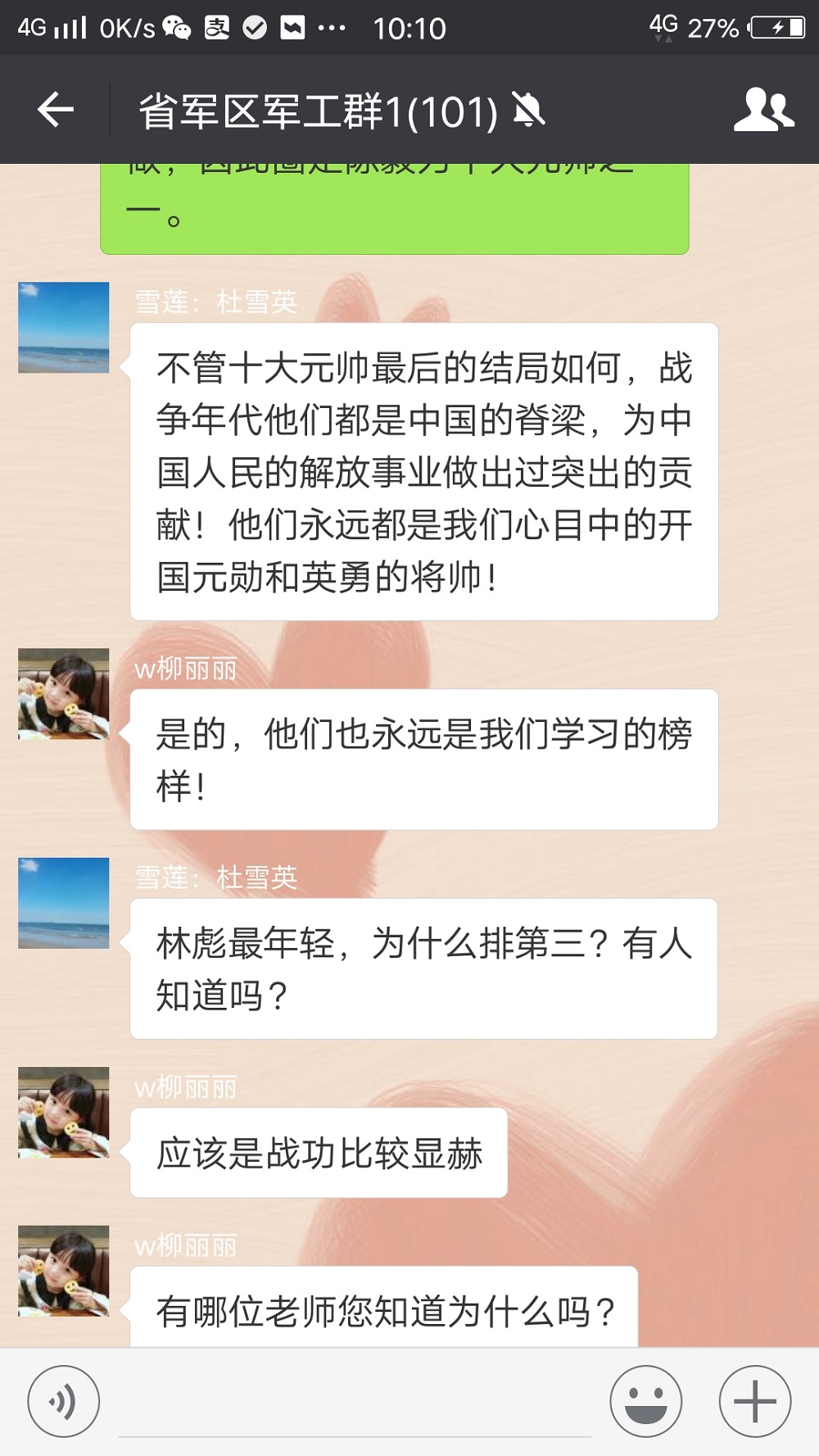Open the plus attachment menu
819x1456 pixels.
pyautogui.click(x=754, y=1401)
